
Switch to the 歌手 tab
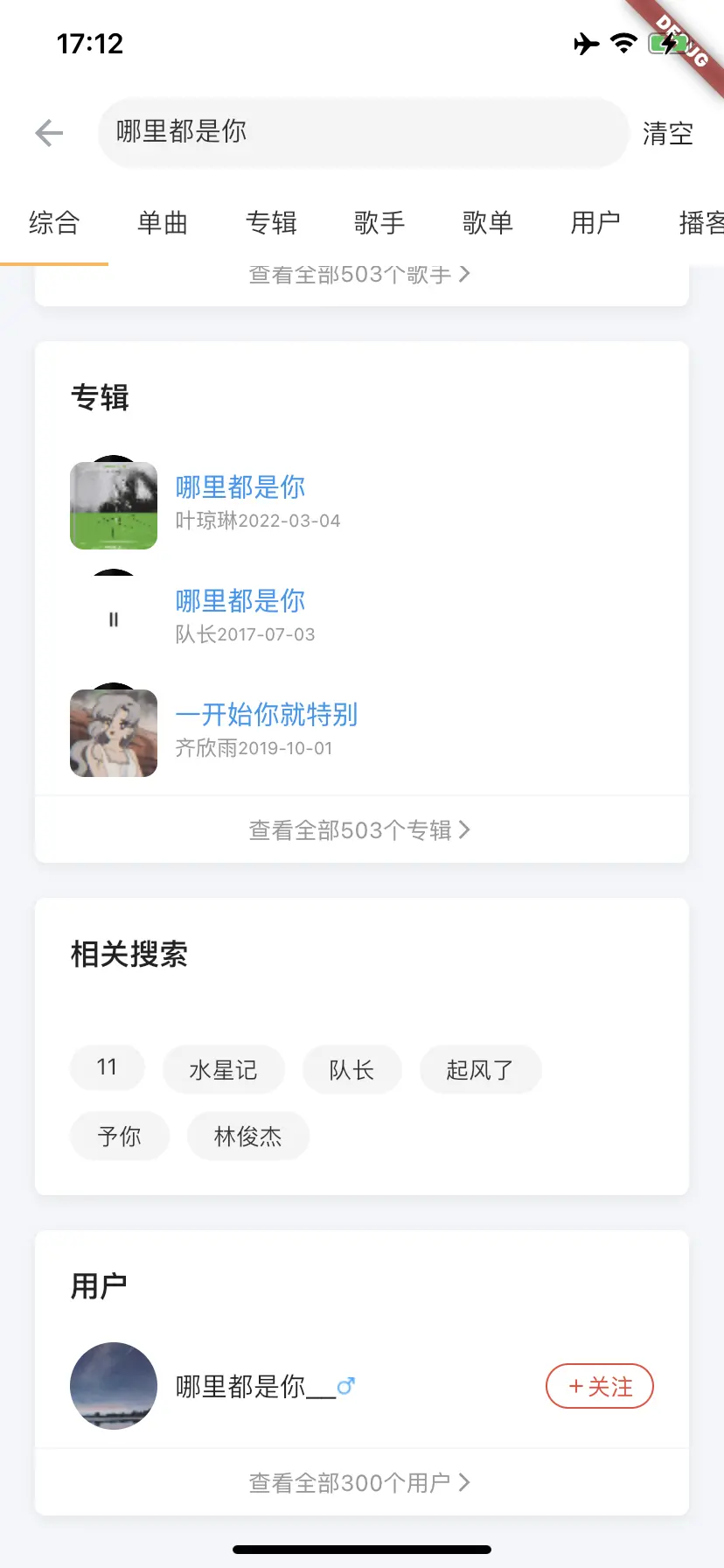[379, 223]
